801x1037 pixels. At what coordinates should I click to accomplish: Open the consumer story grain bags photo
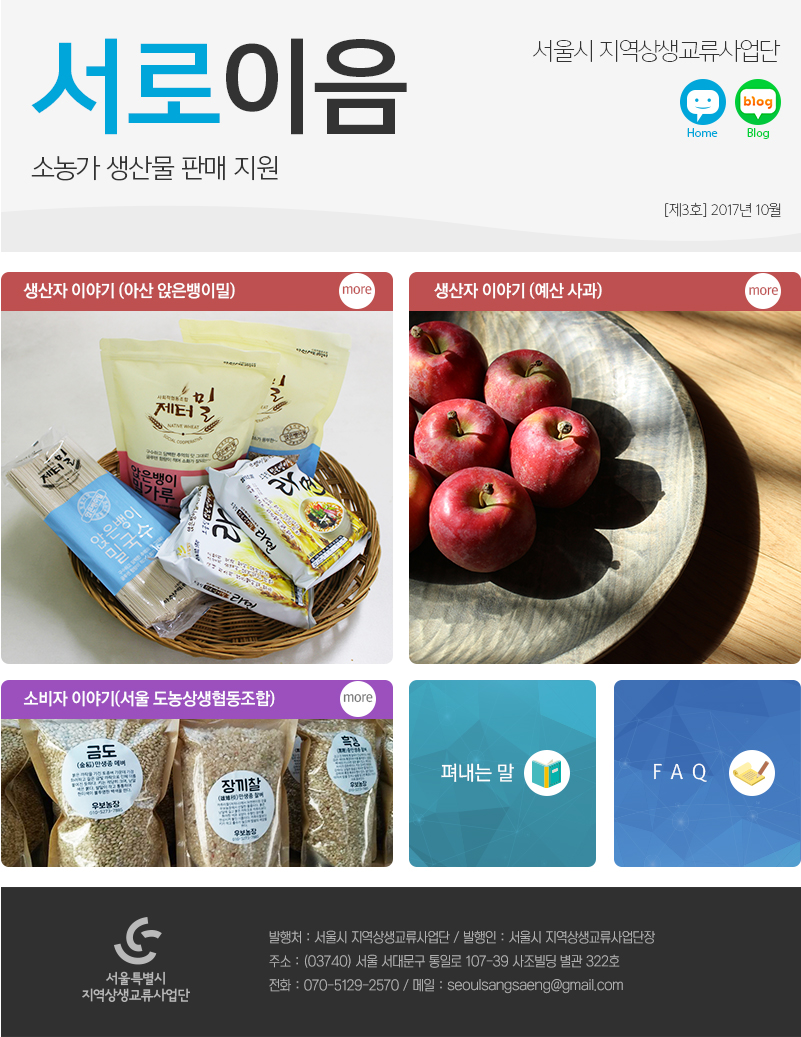tap(197, 792)
